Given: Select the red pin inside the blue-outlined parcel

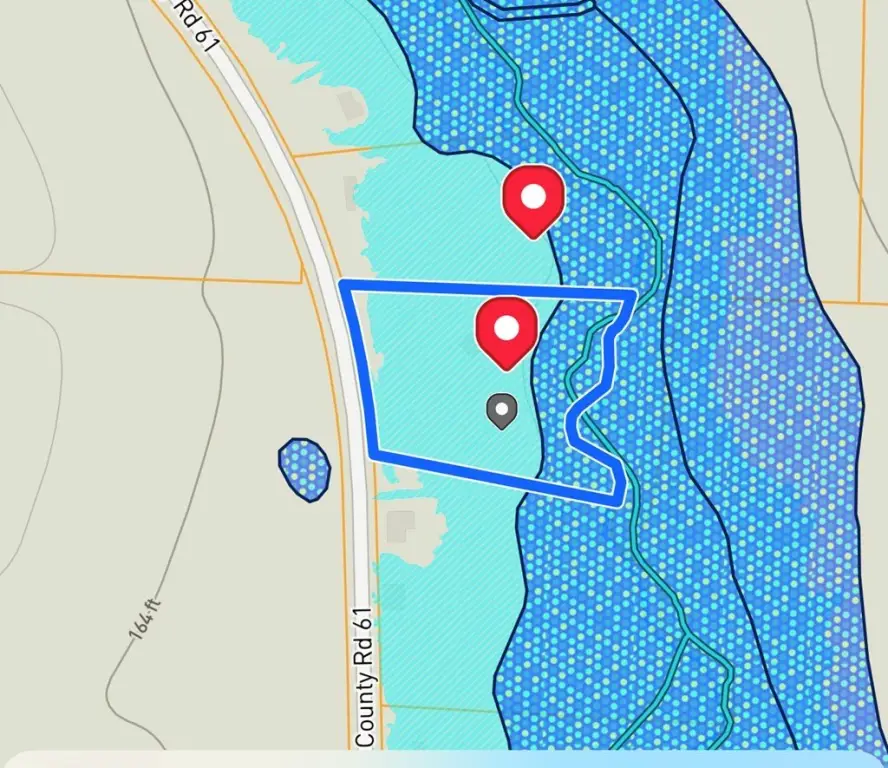Looking at the screenshot, I should click(x=507, y=329).
